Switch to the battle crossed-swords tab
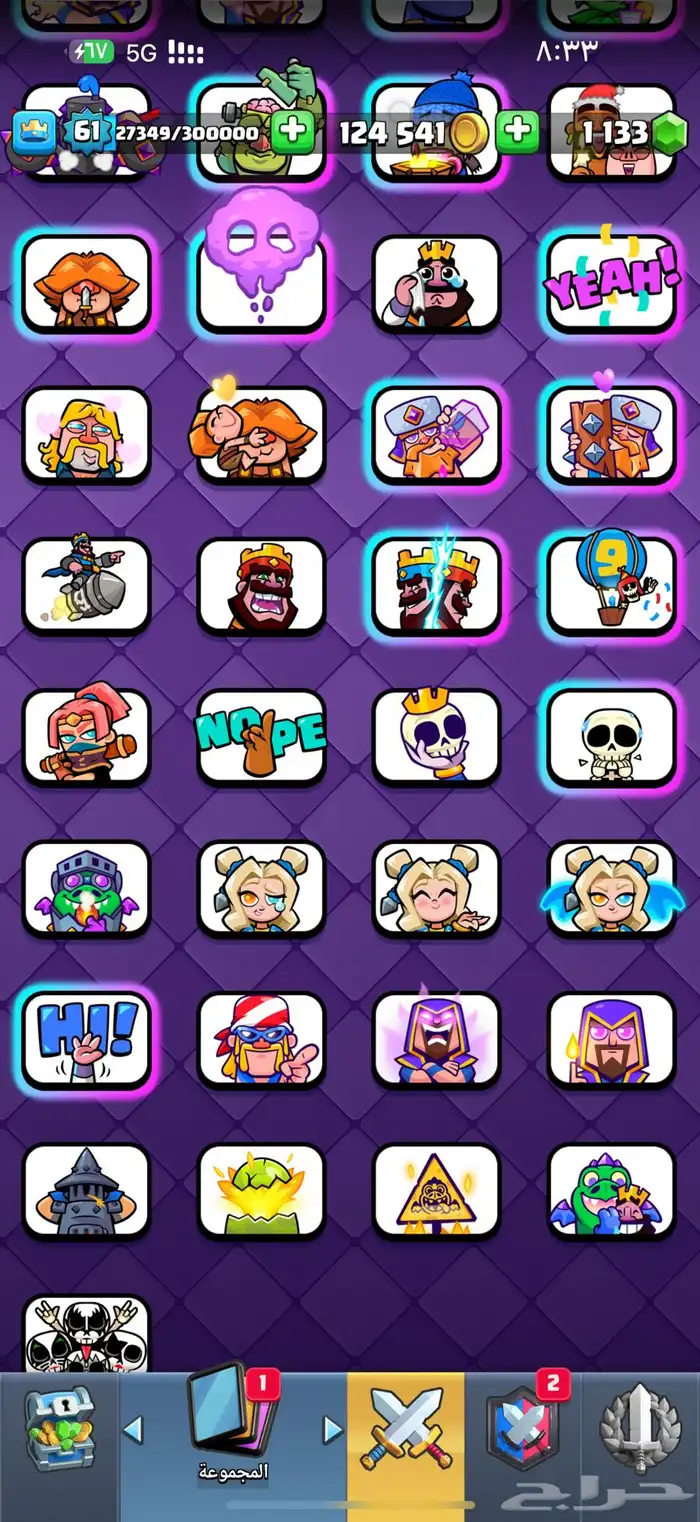Viewport: 700px width, 1522px height. 405,1430
